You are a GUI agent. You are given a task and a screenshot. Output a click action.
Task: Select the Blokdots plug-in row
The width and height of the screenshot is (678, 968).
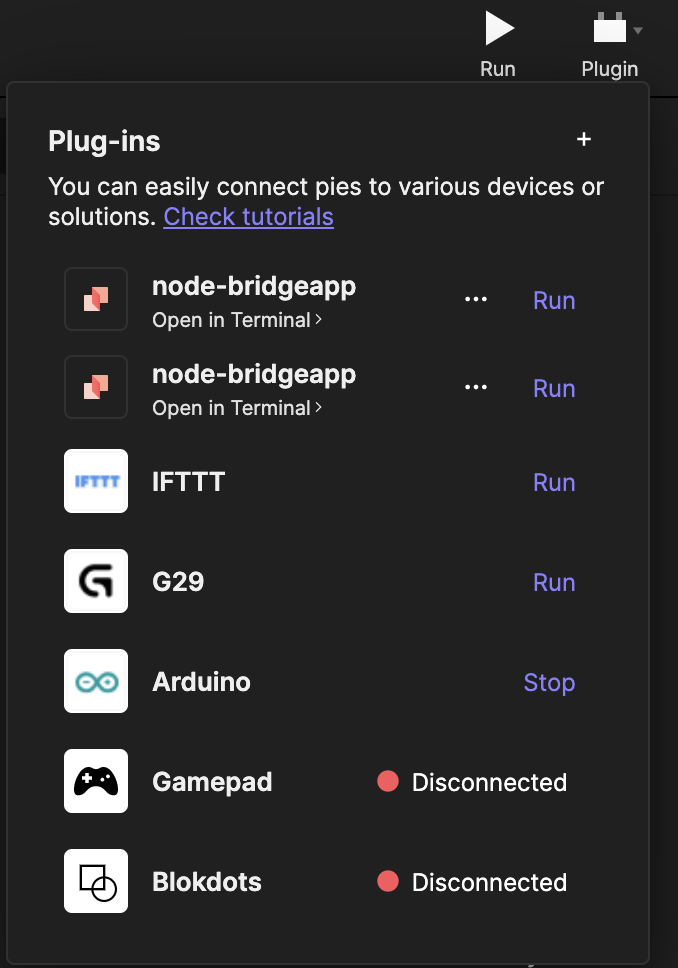(x=207, y=882)
